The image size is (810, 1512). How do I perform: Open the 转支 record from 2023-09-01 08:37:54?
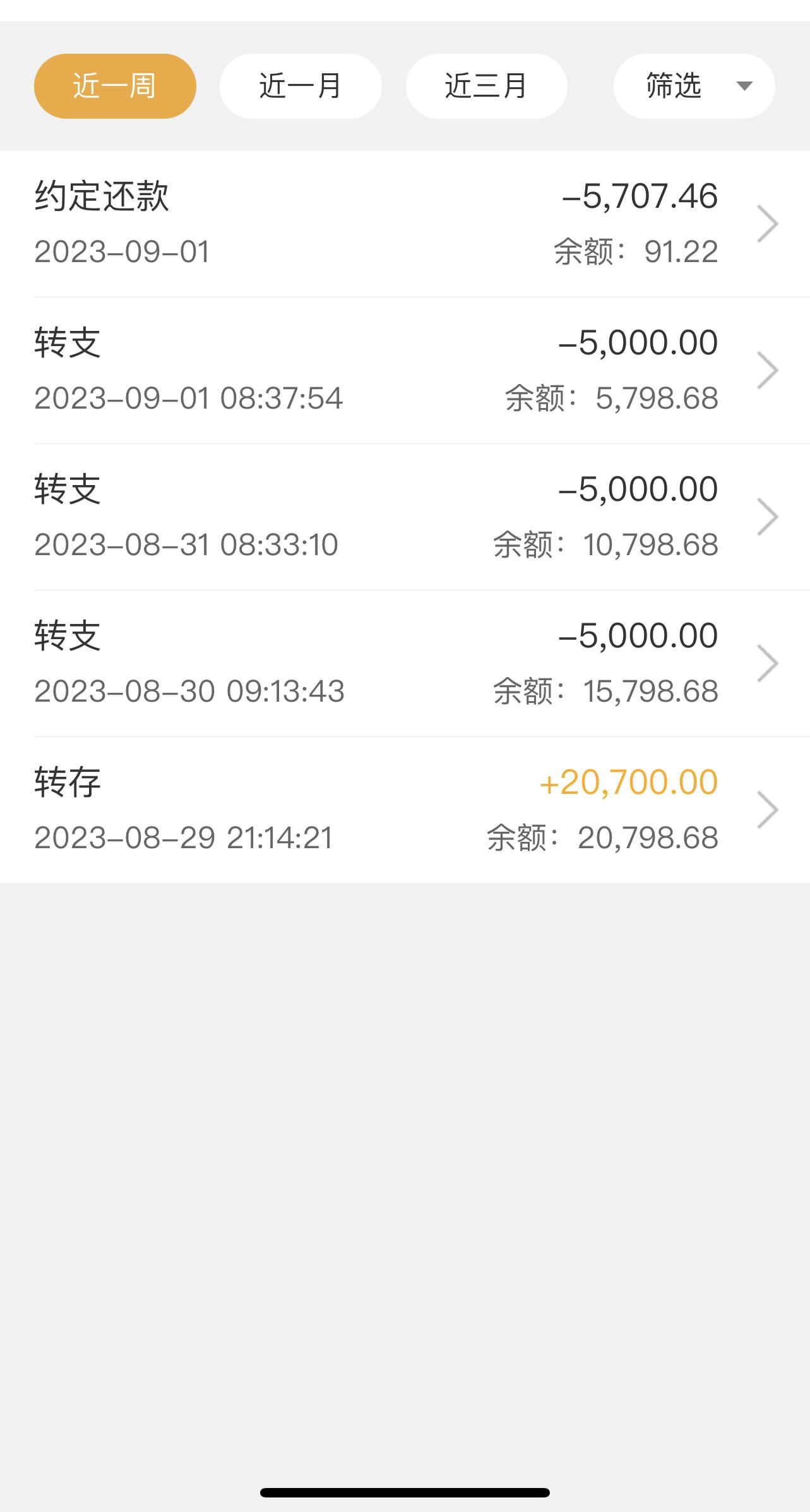click(x=405, y=371)
